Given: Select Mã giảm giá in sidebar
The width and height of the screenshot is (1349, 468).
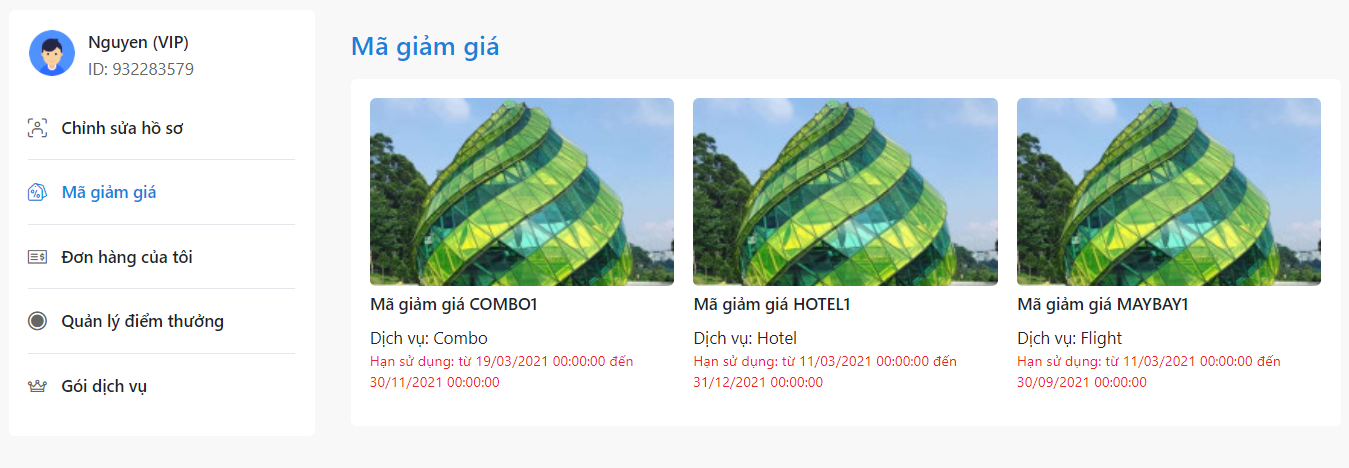Looking at the screenshot, I should pos(108,192).
